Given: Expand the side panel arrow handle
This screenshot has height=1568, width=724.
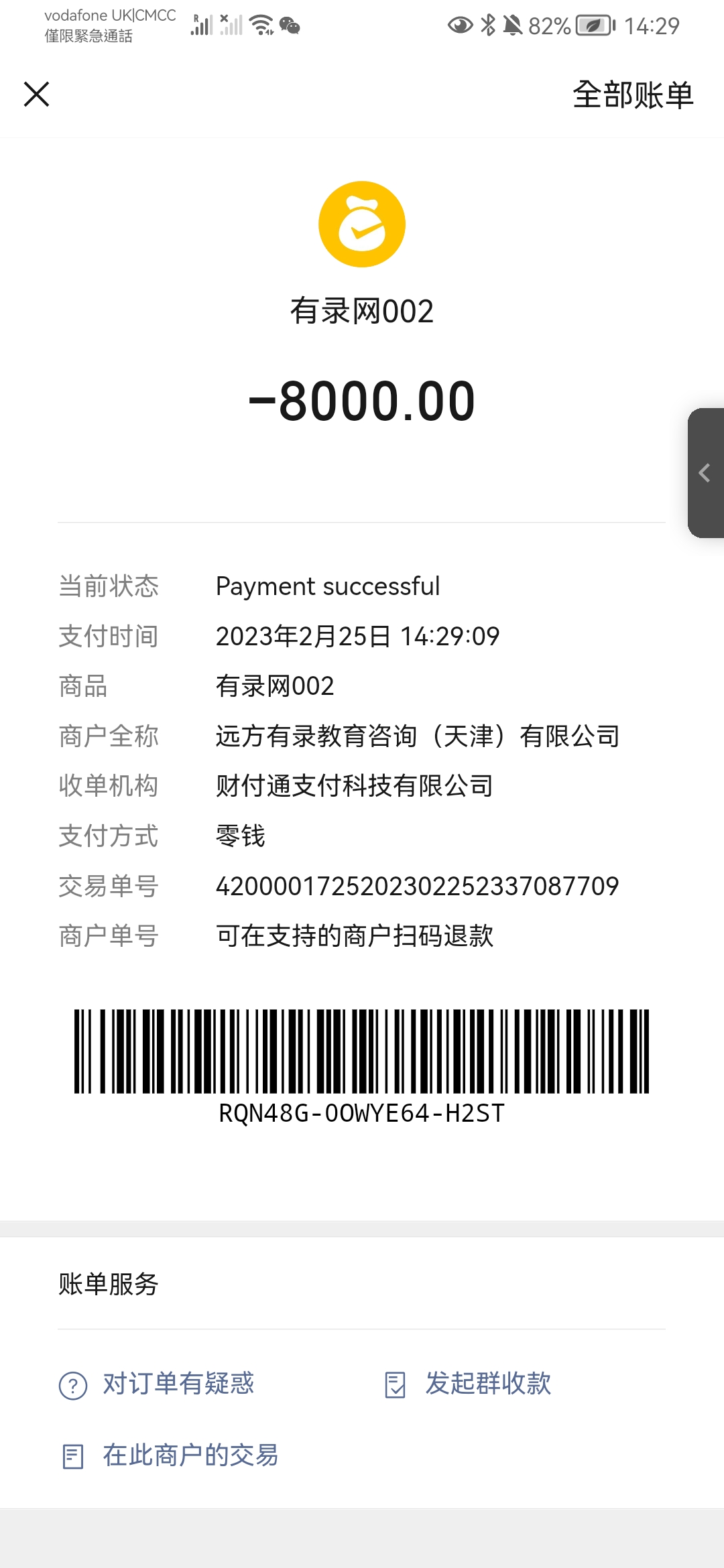Looking at the screenshot, I should click(705, 473).
